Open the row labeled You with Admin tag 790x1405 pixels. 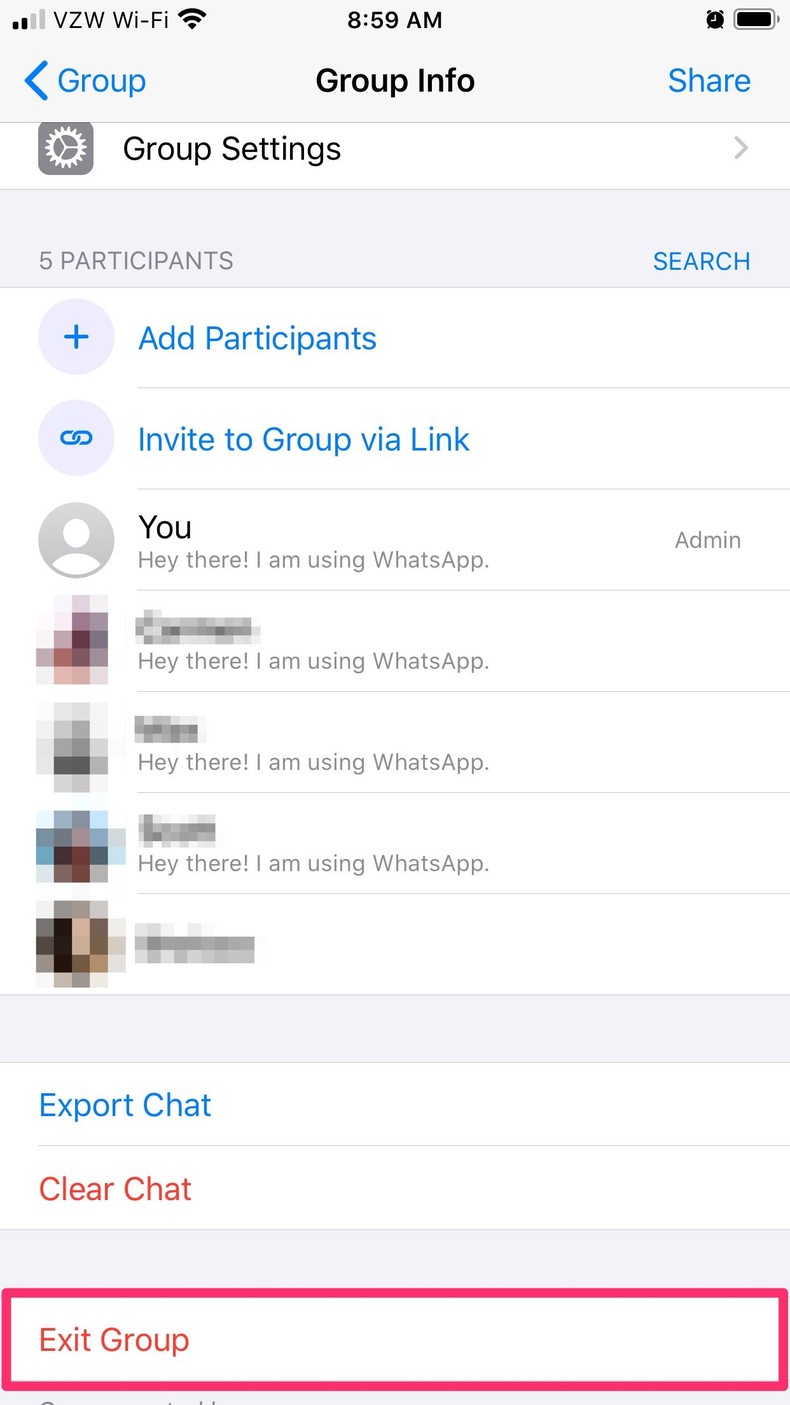pyautogui.click(x=395, y=541)
